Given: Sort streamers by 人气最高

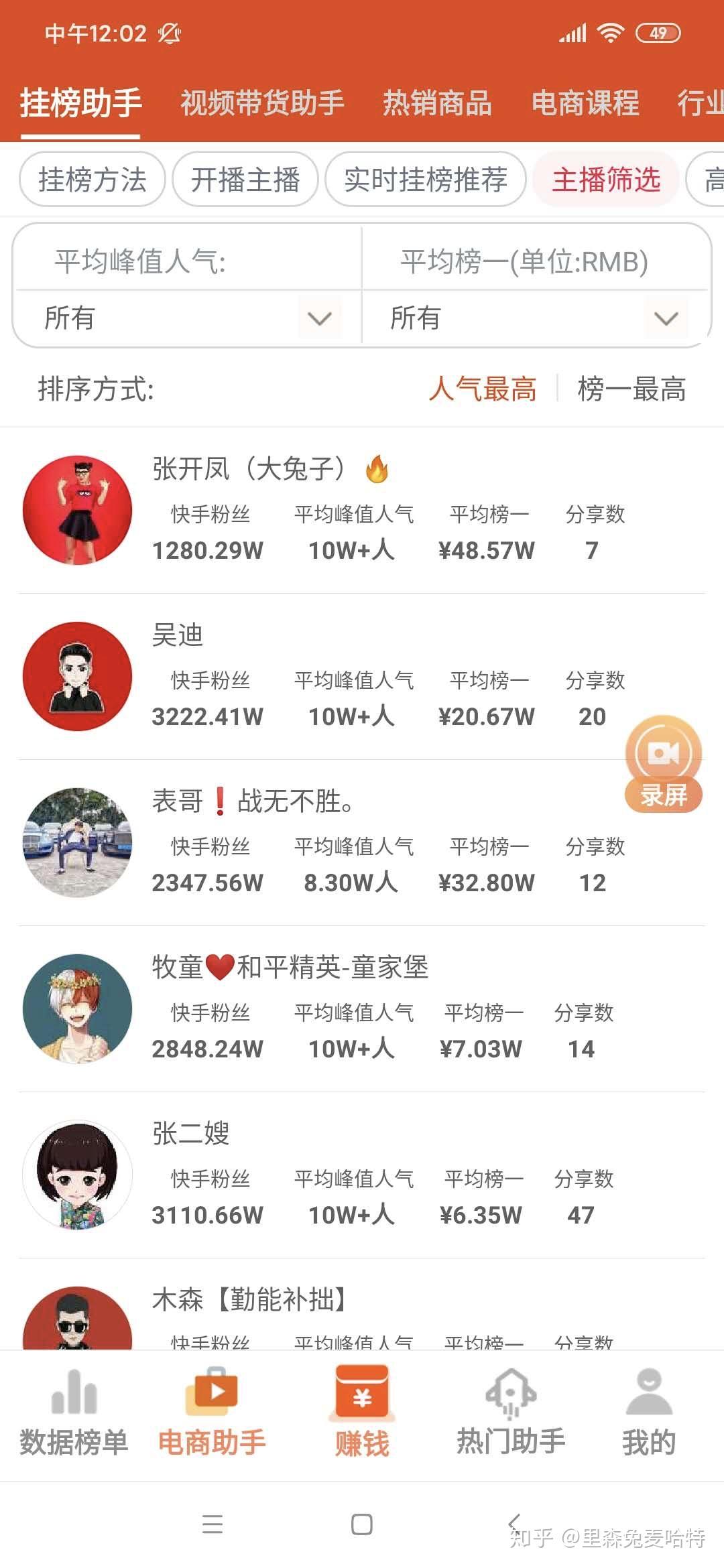Looking at the screenshot, I should (x=483, y=389).
